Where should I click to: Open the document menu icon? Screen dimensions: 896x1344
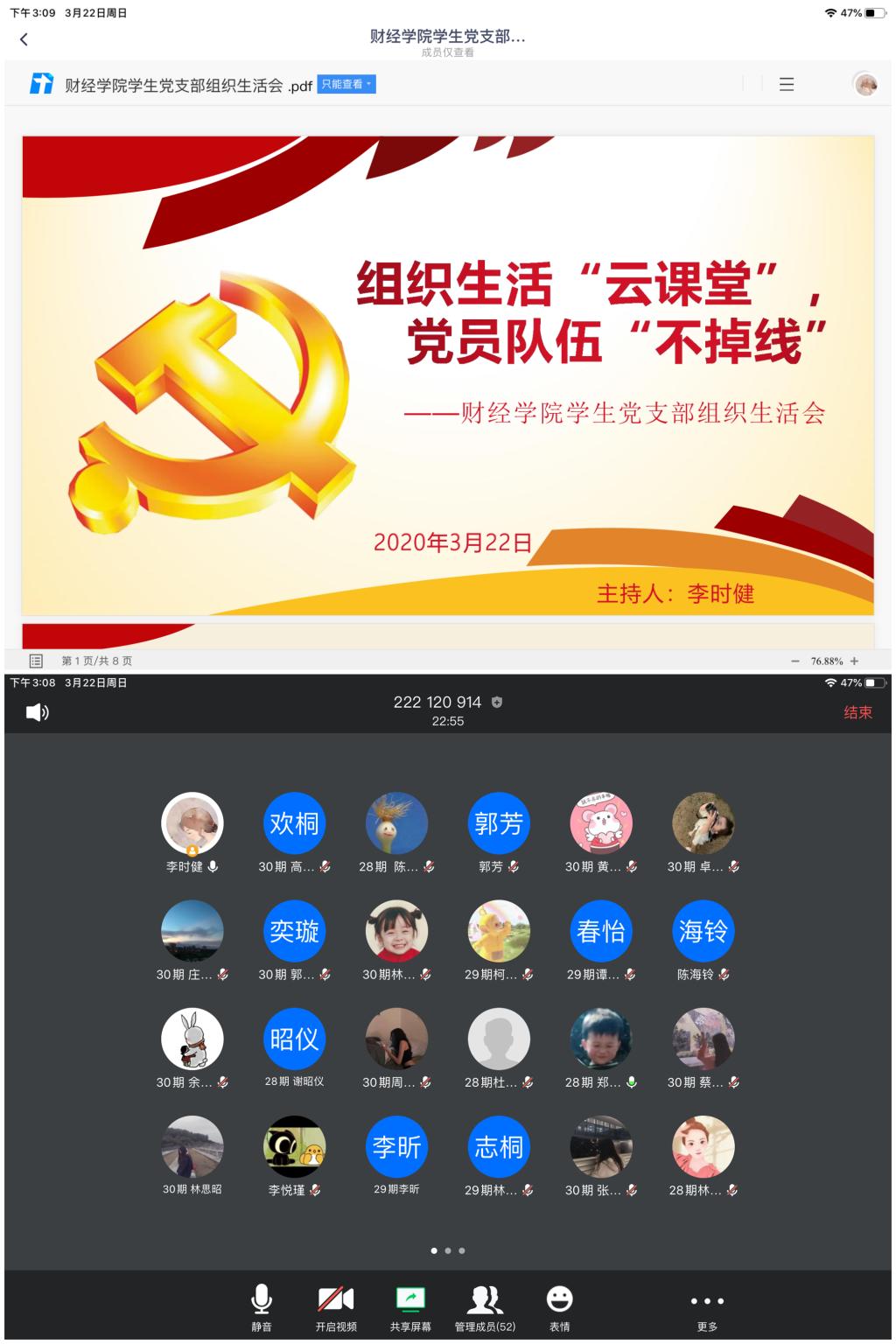[x=787, y=84]
